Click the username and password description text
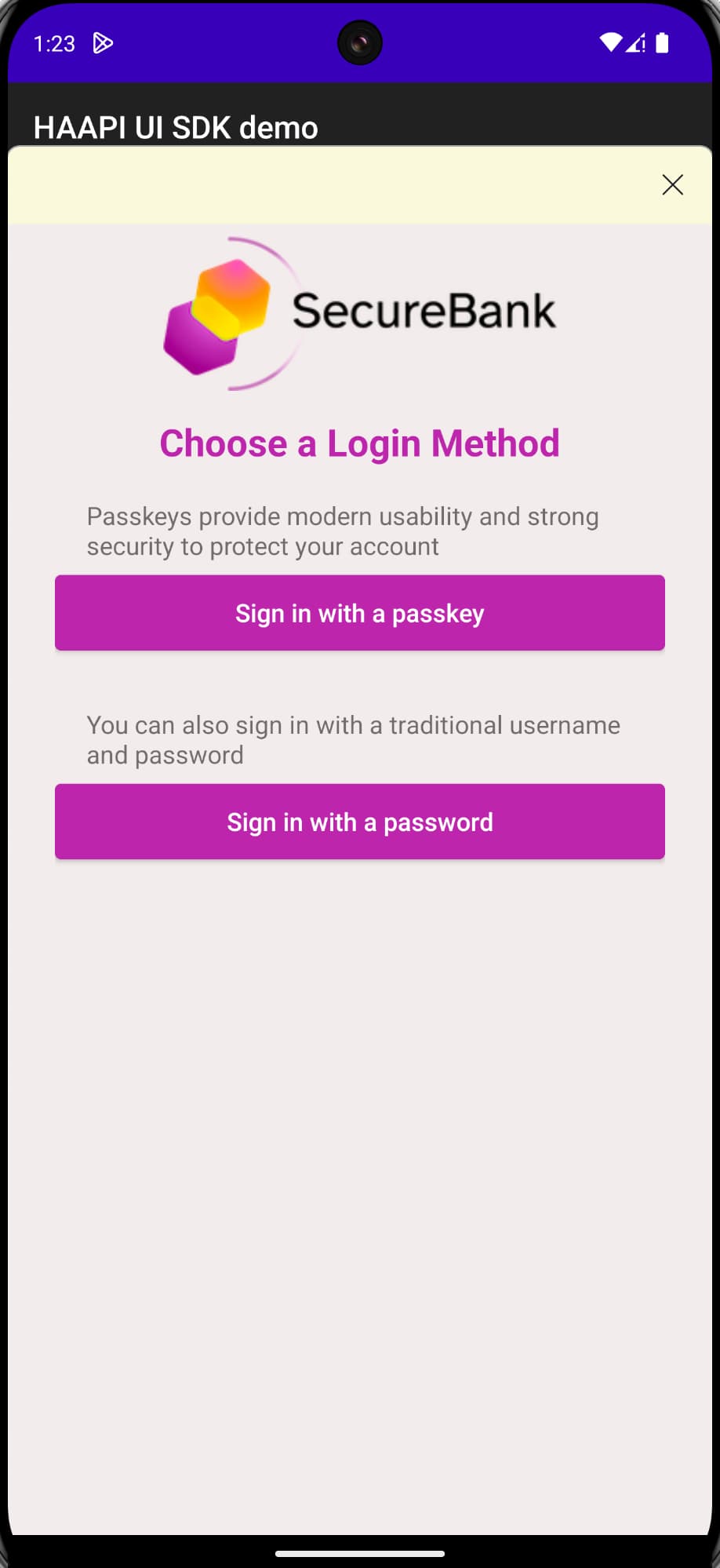Screen dimensions: 720x1568 coord(353,739)
